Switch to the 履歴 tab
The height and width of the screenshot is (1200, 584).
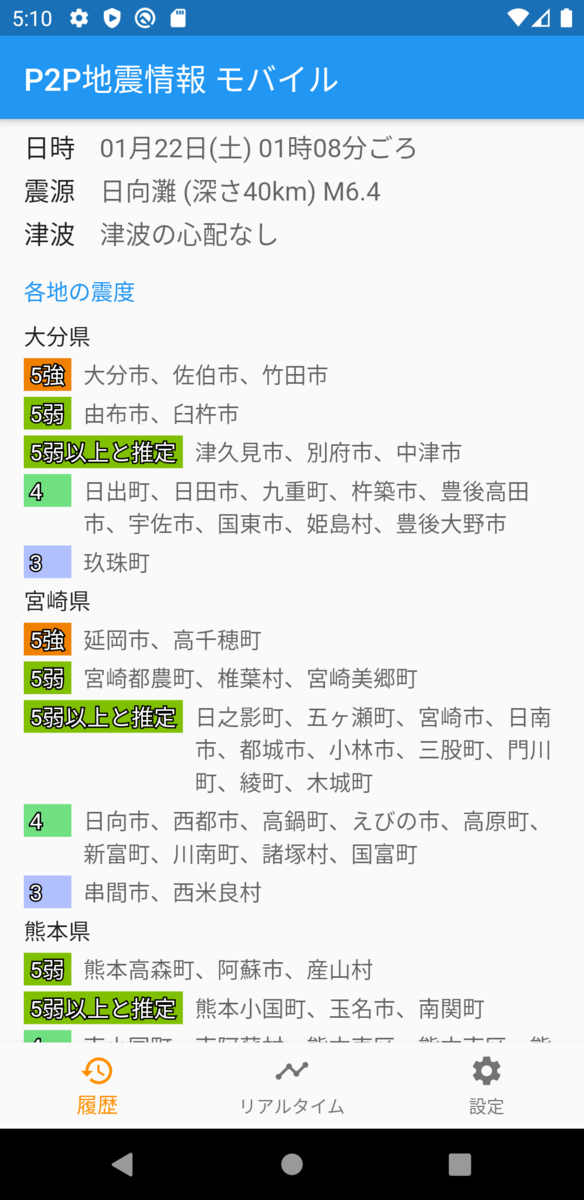(97, 1085)
